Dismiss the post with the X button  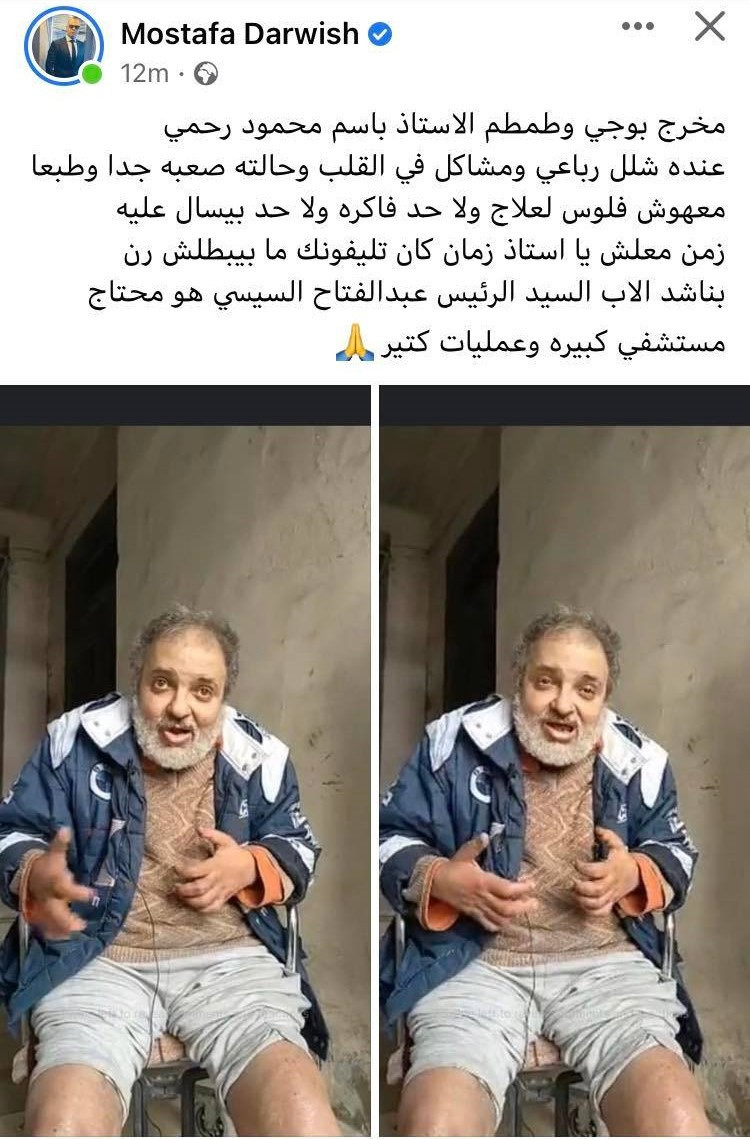[709, 27]
